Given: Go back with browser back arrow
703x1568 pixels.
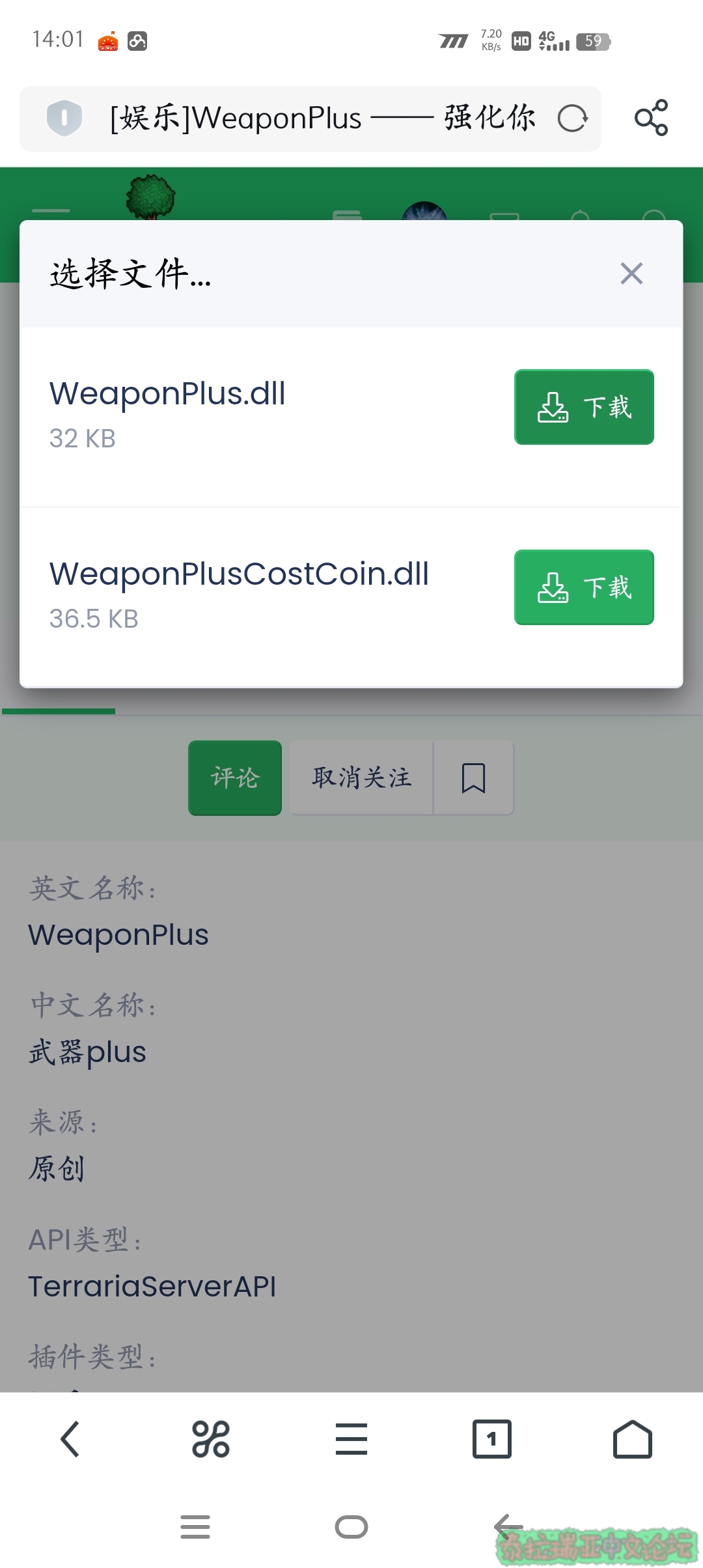Looking at the screenshot, I should click(70, 1439).
